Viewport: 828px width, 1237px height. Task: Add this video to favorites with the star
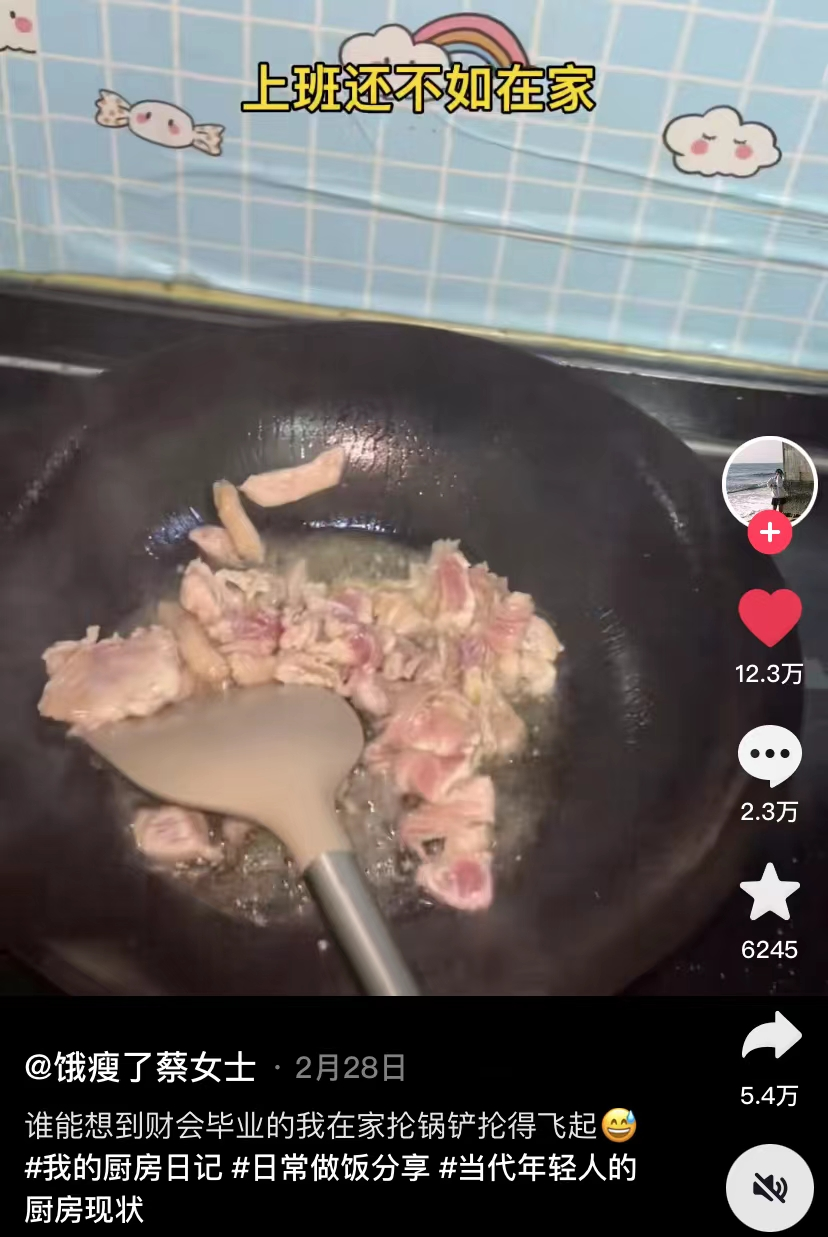pyautogui.click(x=769, y=893)
